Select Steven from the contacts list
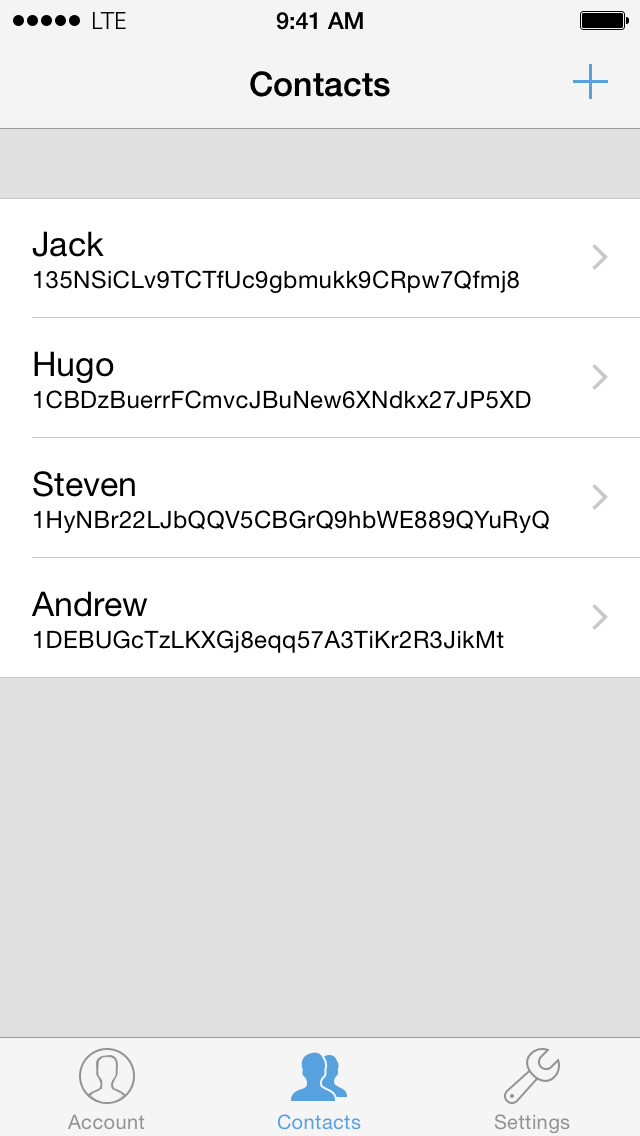Image resolution: width=640 pixels, height=1136 pixels. [x=320, y=498]
